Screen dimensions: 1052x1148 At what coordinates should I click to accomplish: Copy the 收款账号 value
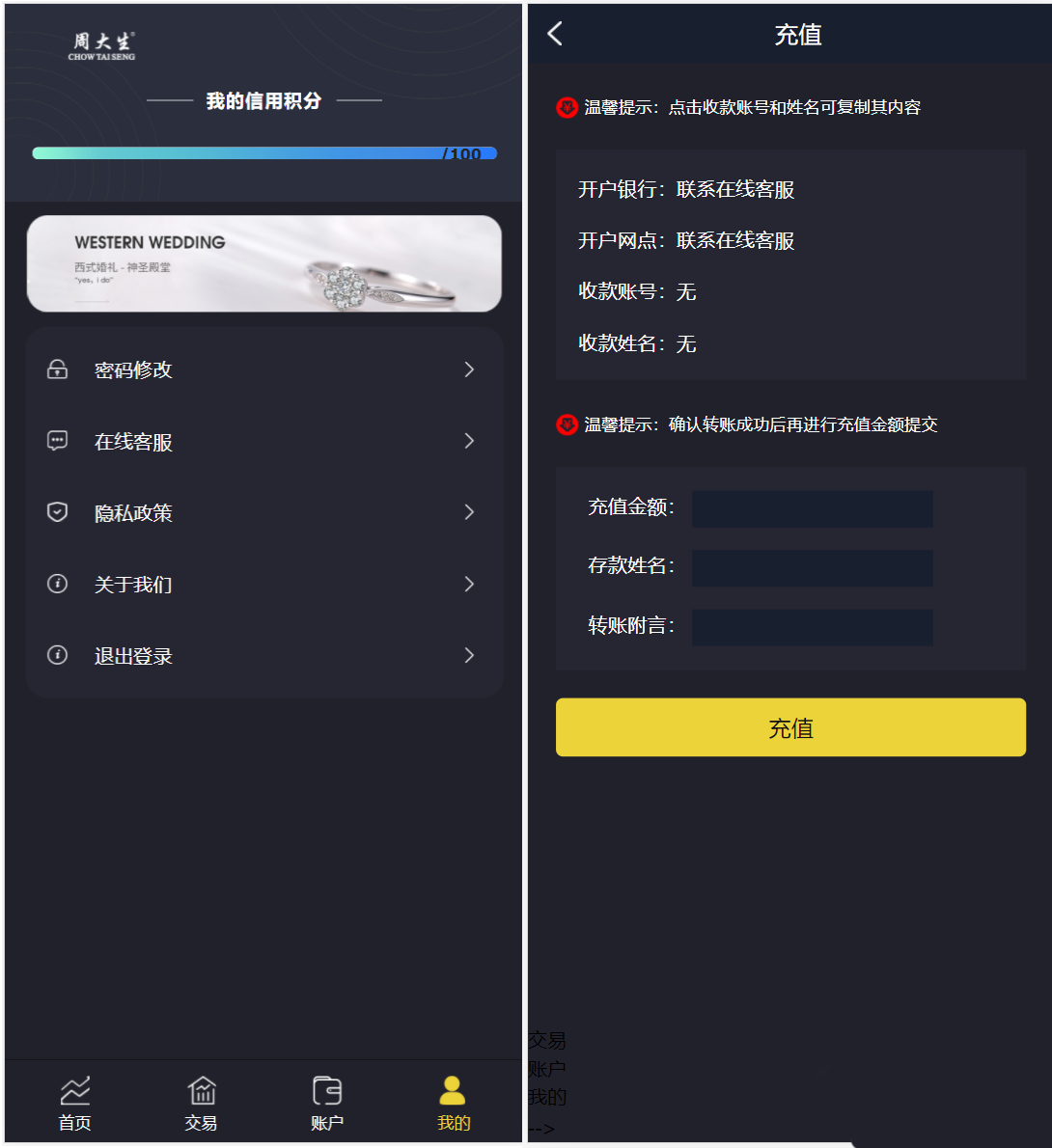click(685, 292)
